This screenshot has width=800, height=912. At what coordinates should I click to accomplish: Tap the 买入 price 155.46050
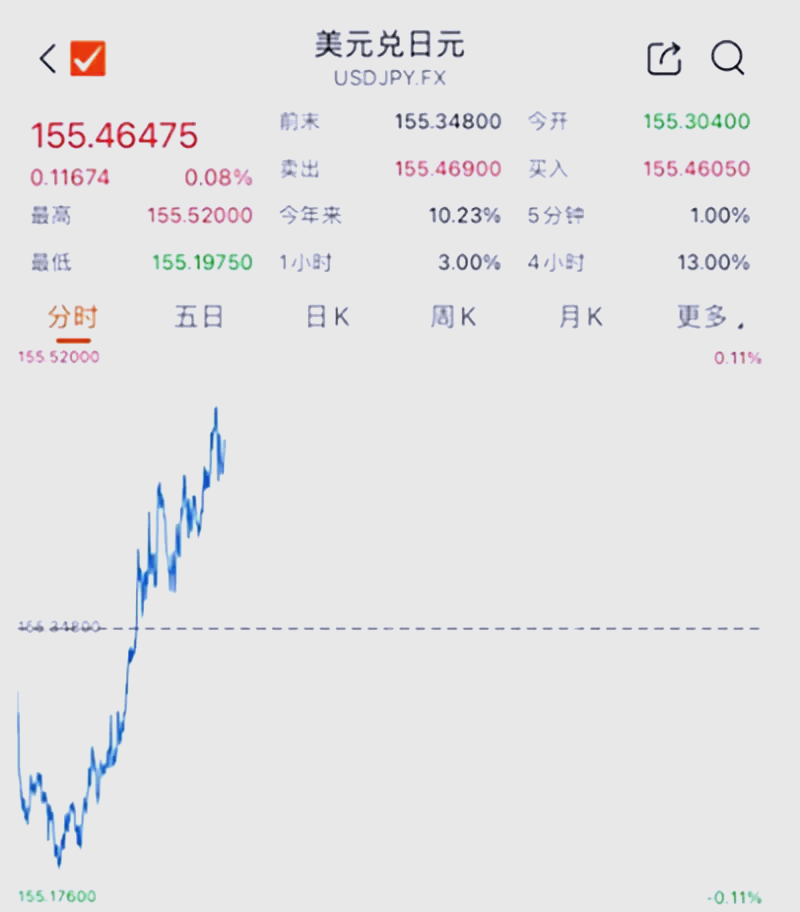pyautogui.click(x=694, y=169)
